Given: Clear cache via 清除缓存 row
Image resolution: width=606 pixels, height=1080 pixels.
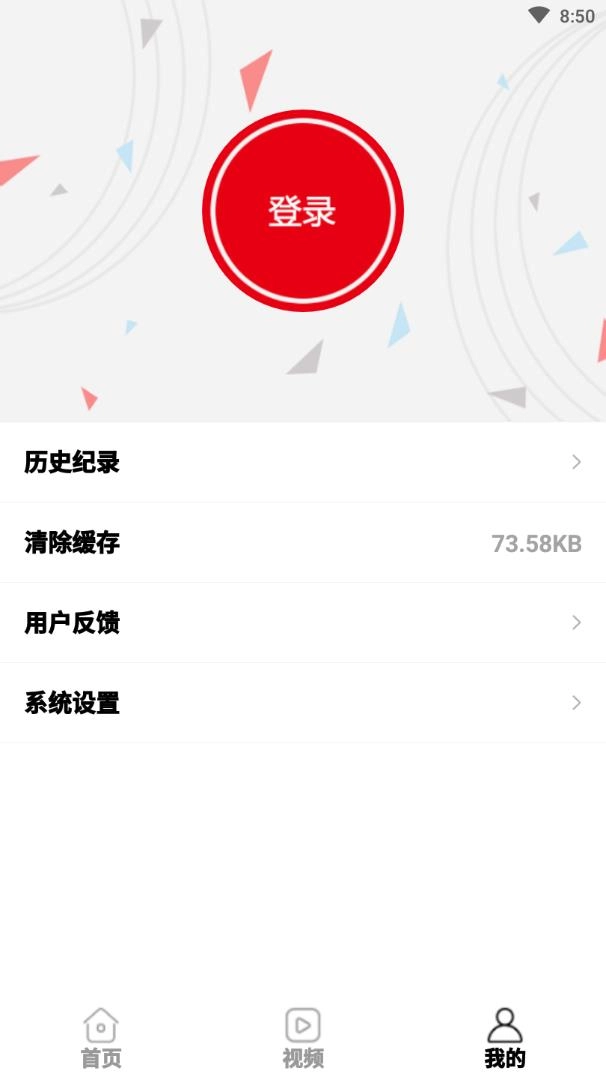Looking at the screenshot, I should pyautogui.click(x=302, y=543).
